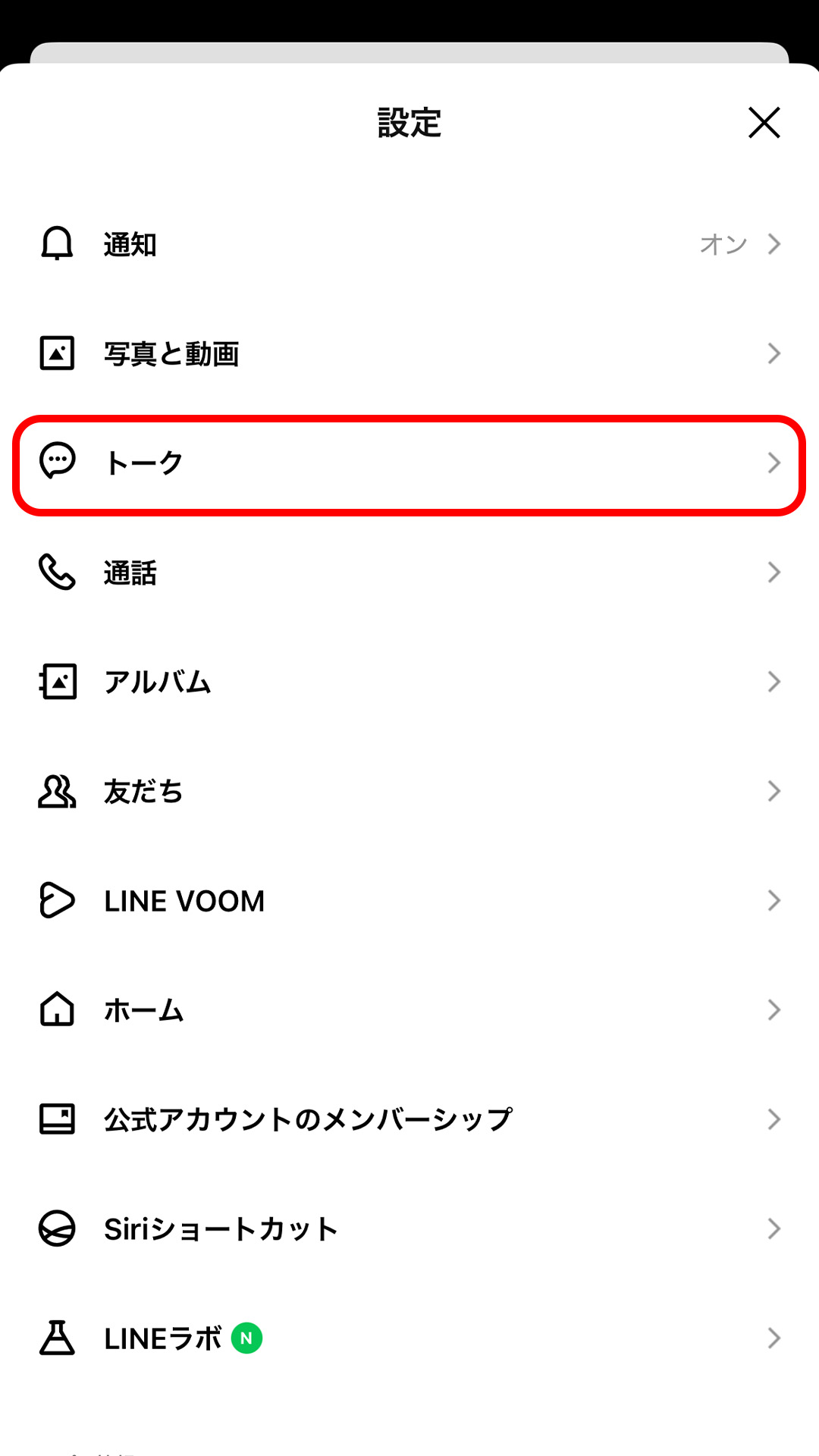
Task: Click the トーク speech bubble icon
Action: coord(56,463)
